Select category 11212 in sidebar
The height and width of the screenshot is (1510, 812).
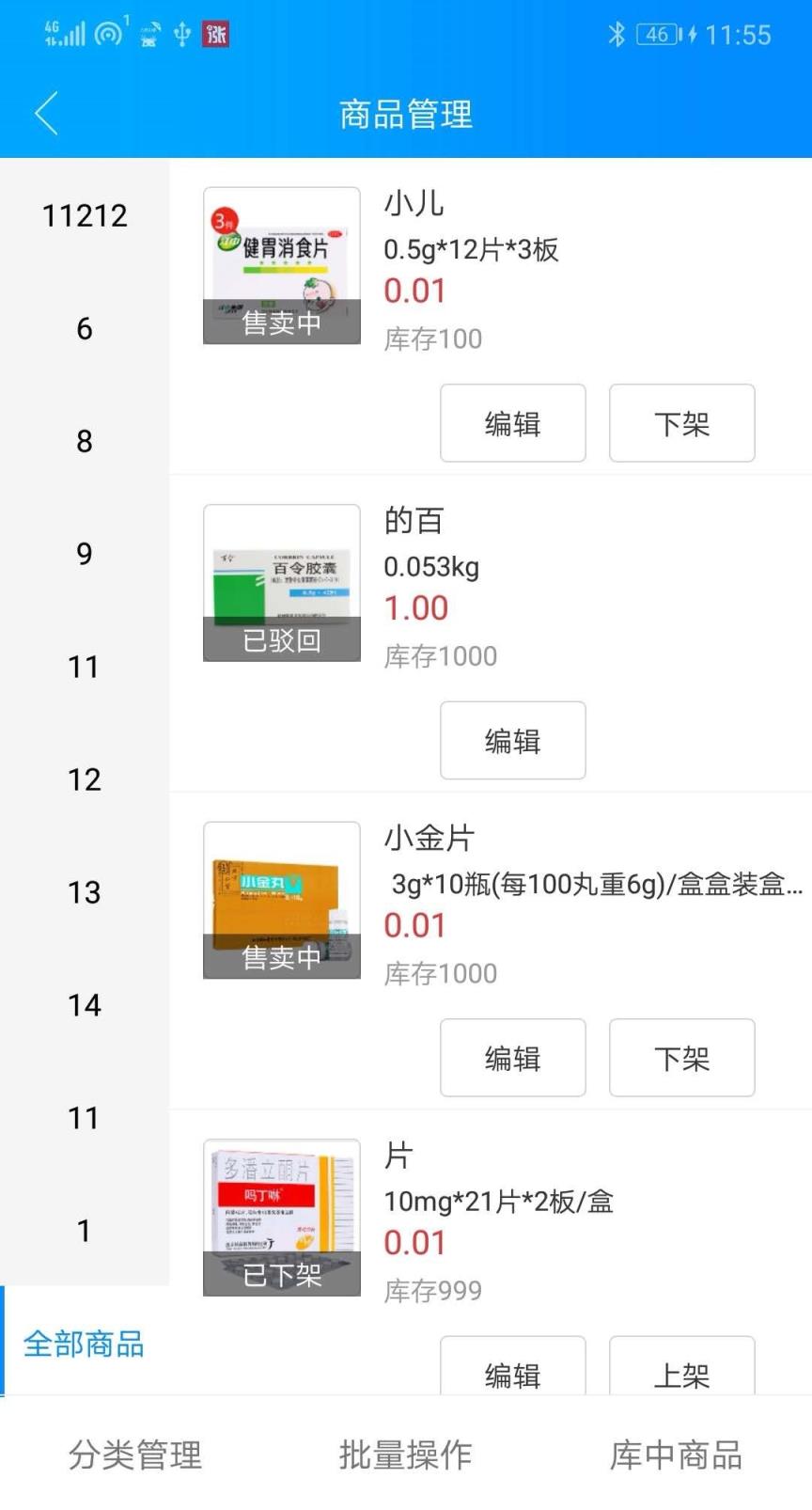[x=85, y=215]
